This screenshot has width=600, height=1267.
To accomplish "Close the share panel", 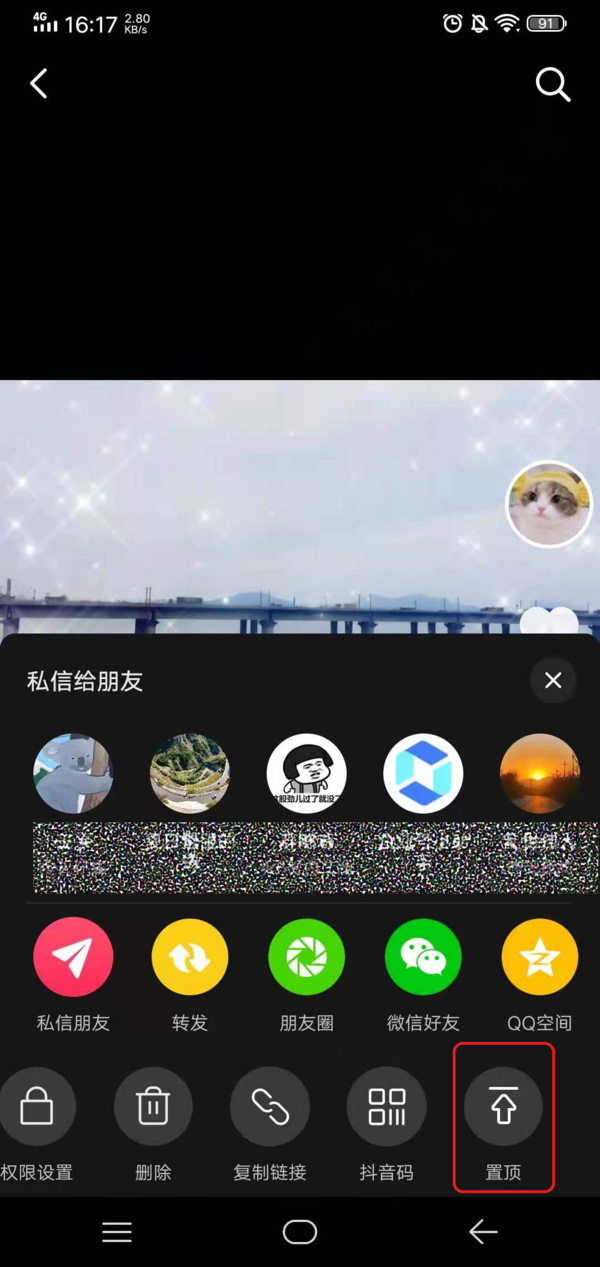I will coord(553,681).
